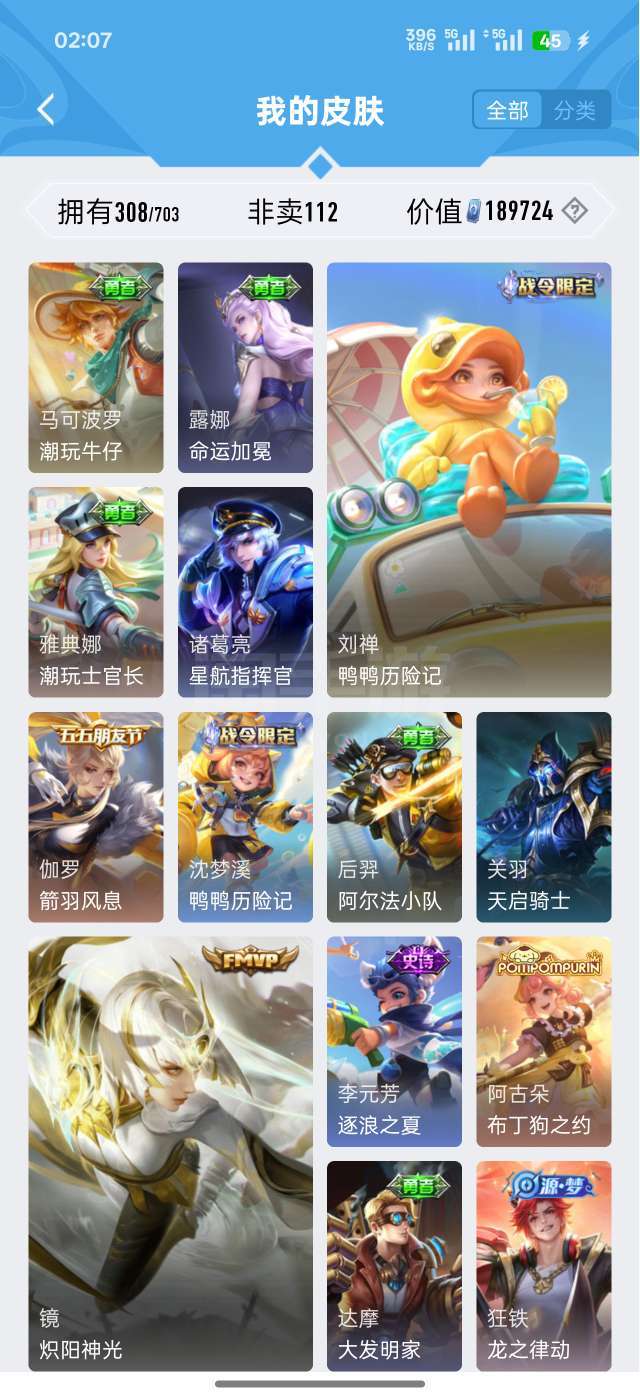The image size is (640, 1400).
Task: View 镜 炽阳神光 FMVP skin
Action: click(170, 1153)
